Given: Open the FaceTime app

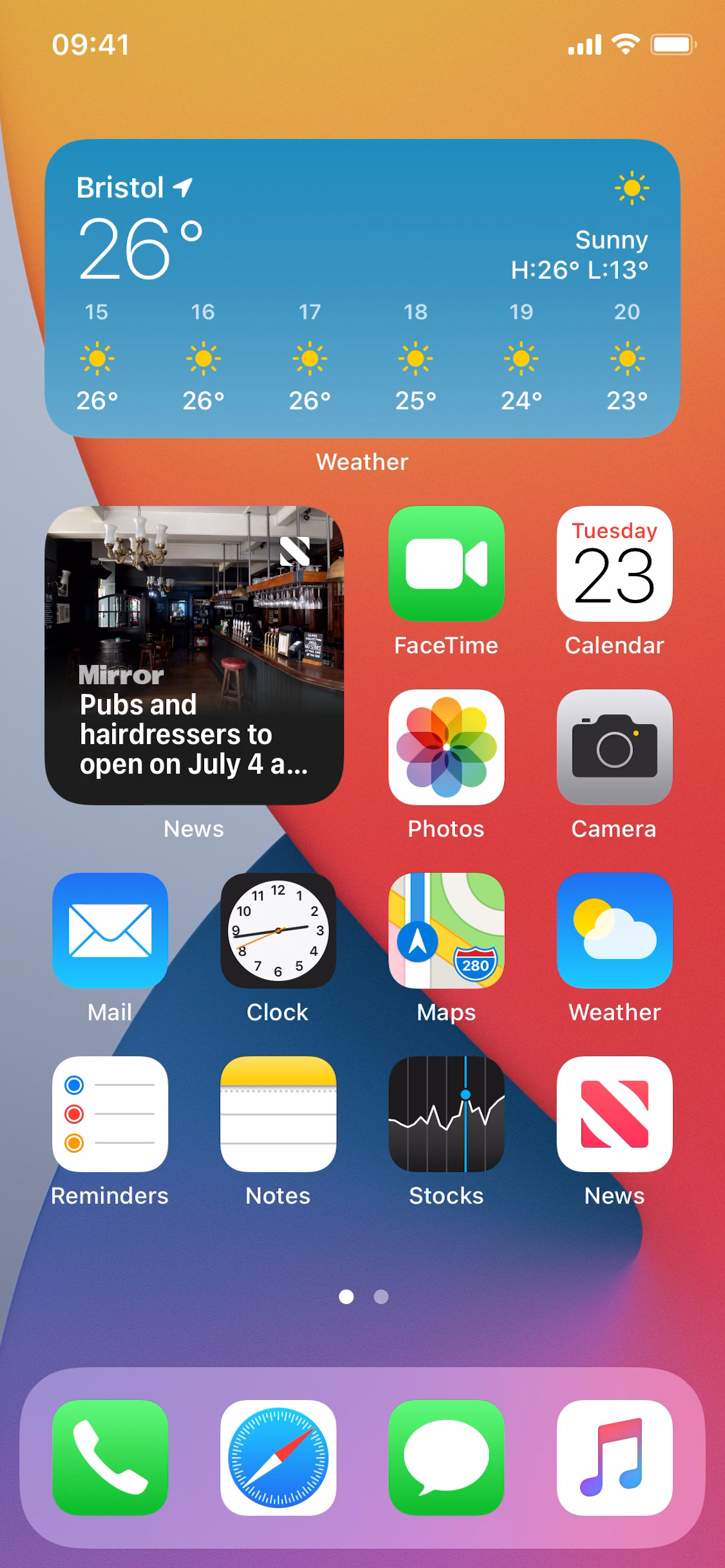Looking at the screenshot, I should (x=446, y=563).
